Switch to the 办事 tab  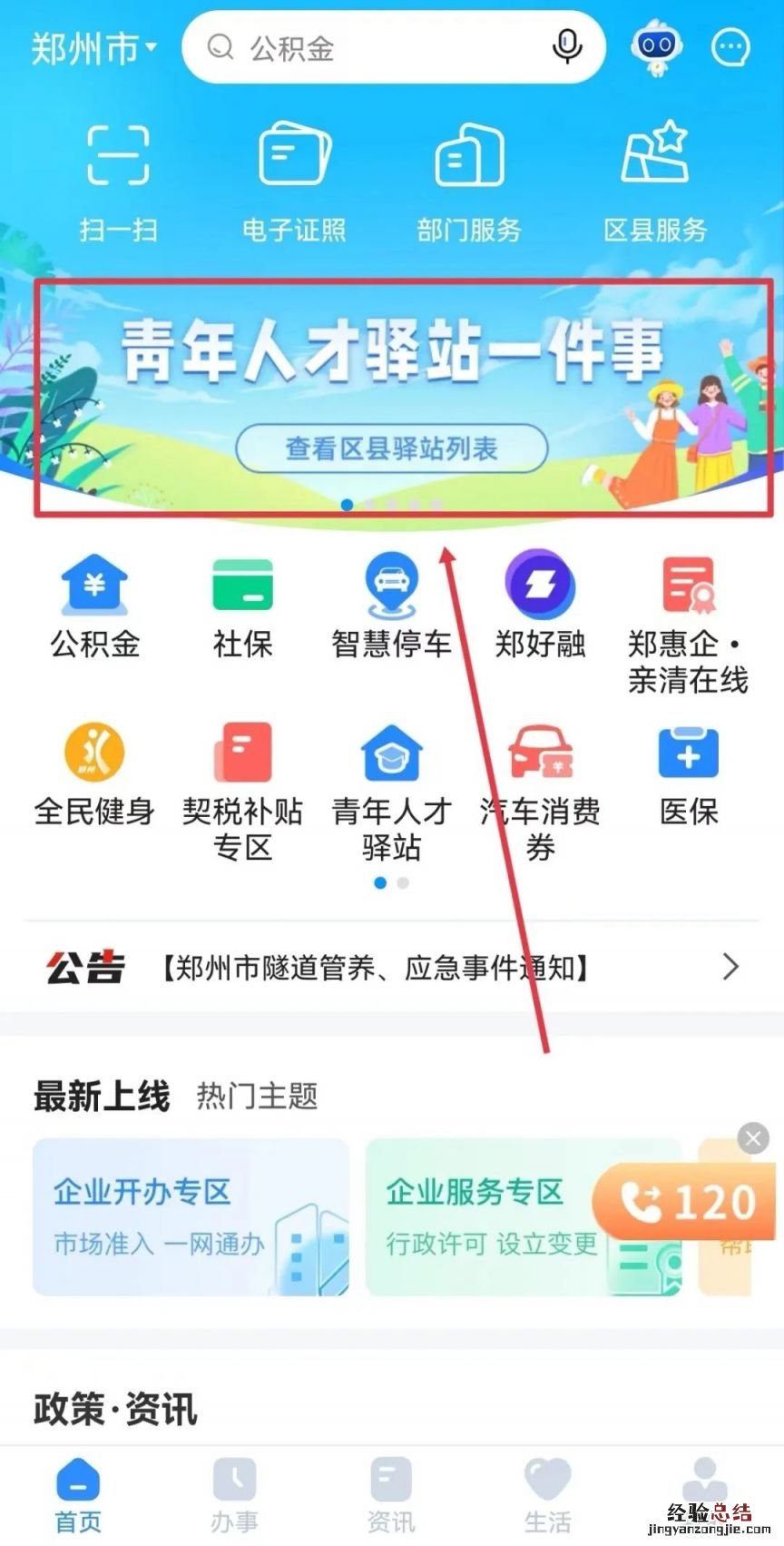click(x=234, y=1496)
